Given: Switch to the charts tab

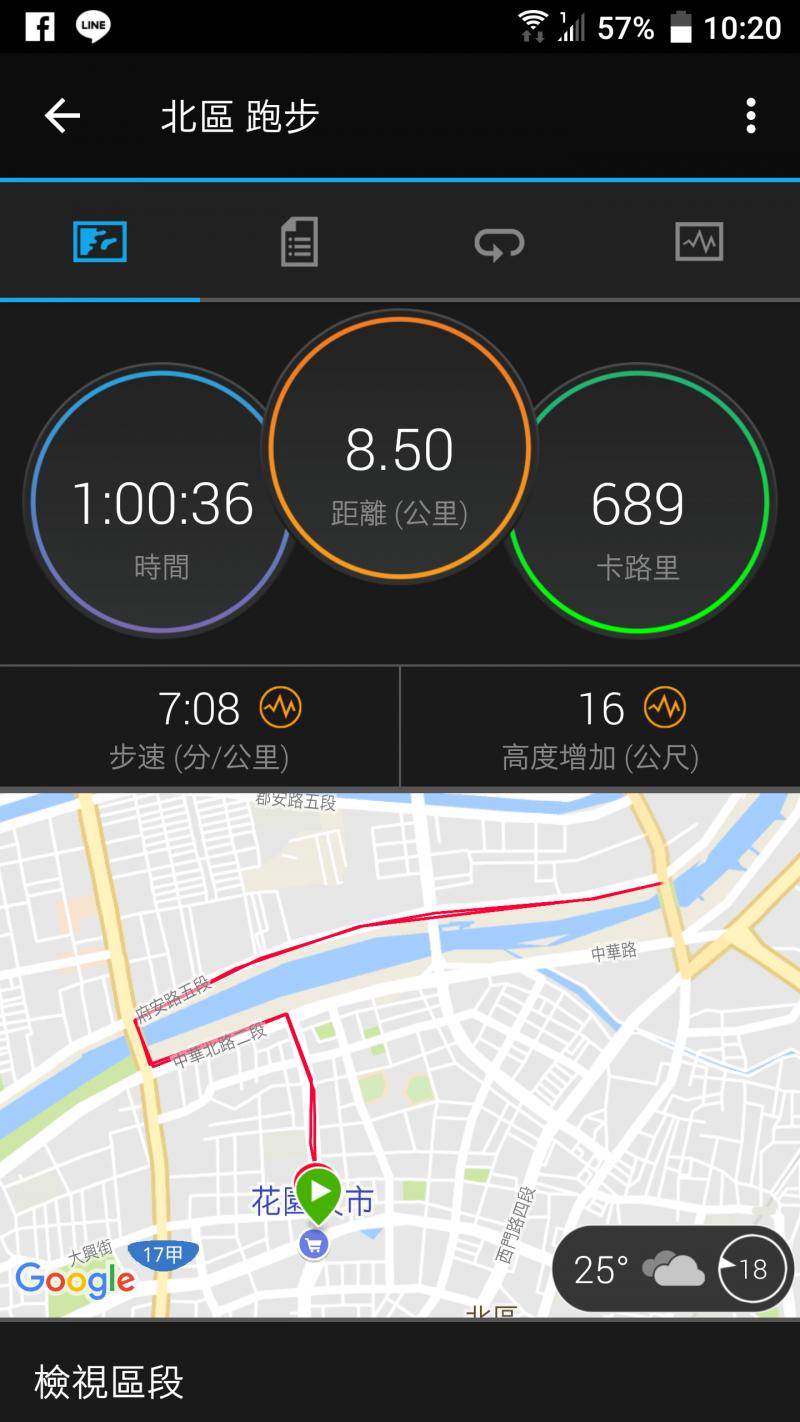Looking at the screenshot, I should (x=699, y=242).
